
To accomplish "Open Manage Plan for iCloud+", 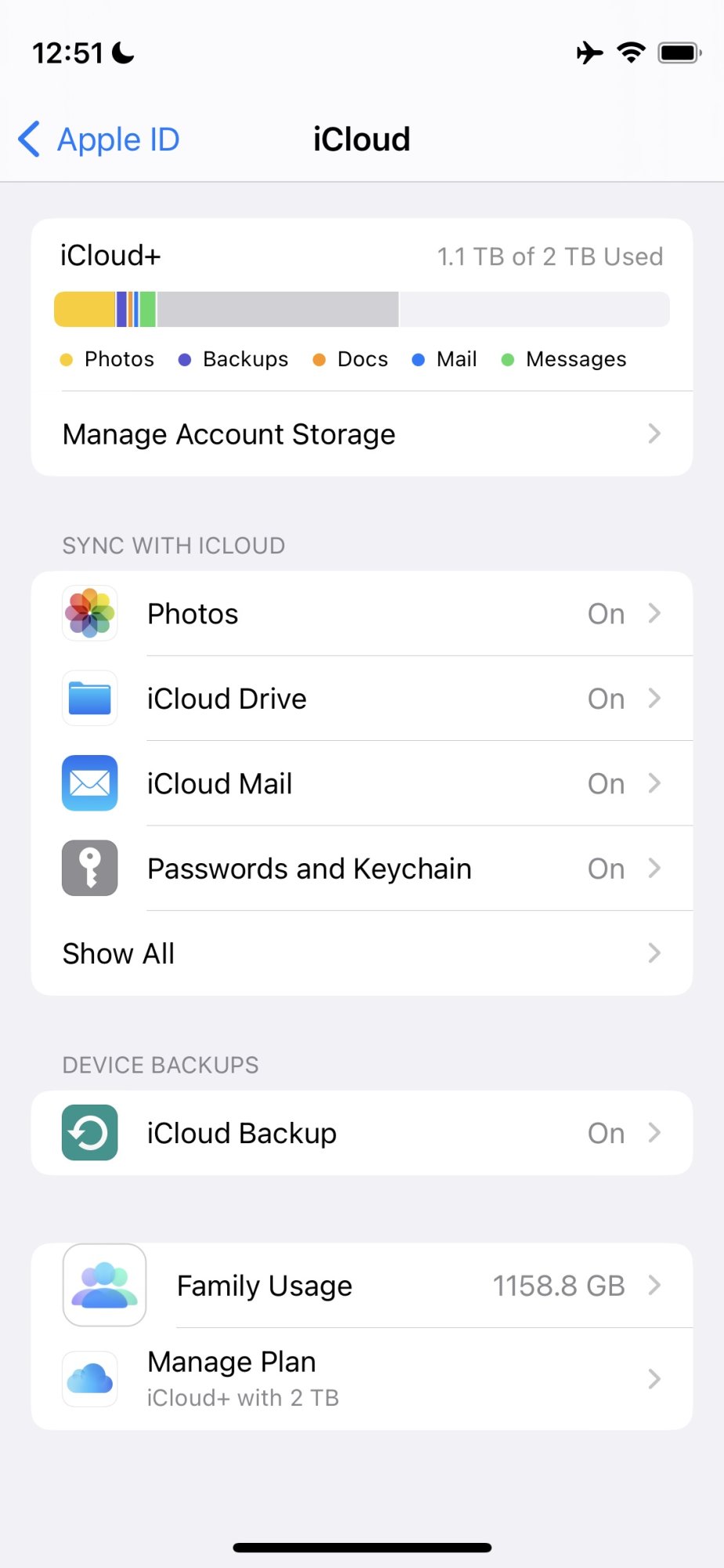I will [x=361, y=1379].
